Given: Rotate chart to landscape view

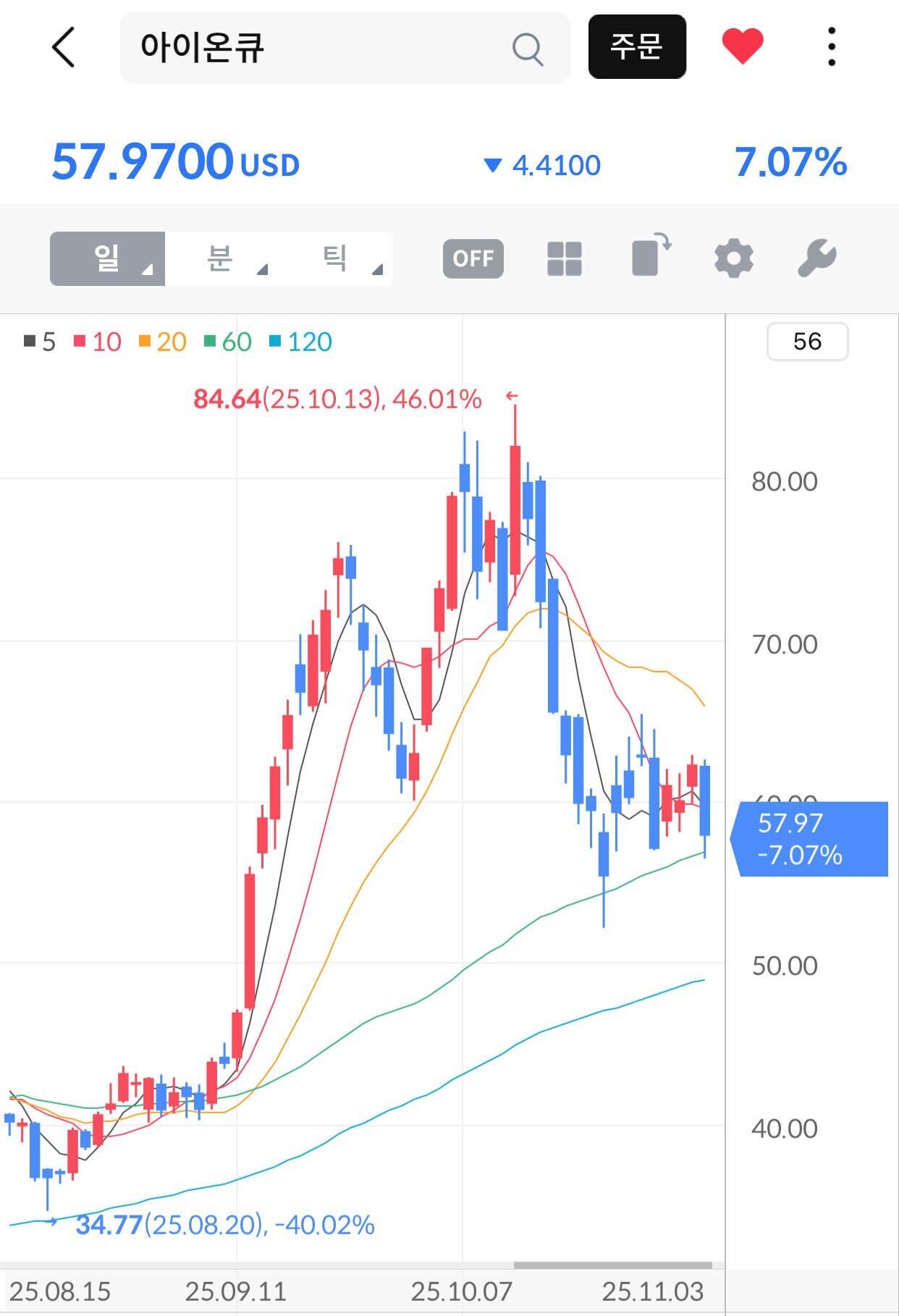Looking at the screenshot, I should pos(650,256).
